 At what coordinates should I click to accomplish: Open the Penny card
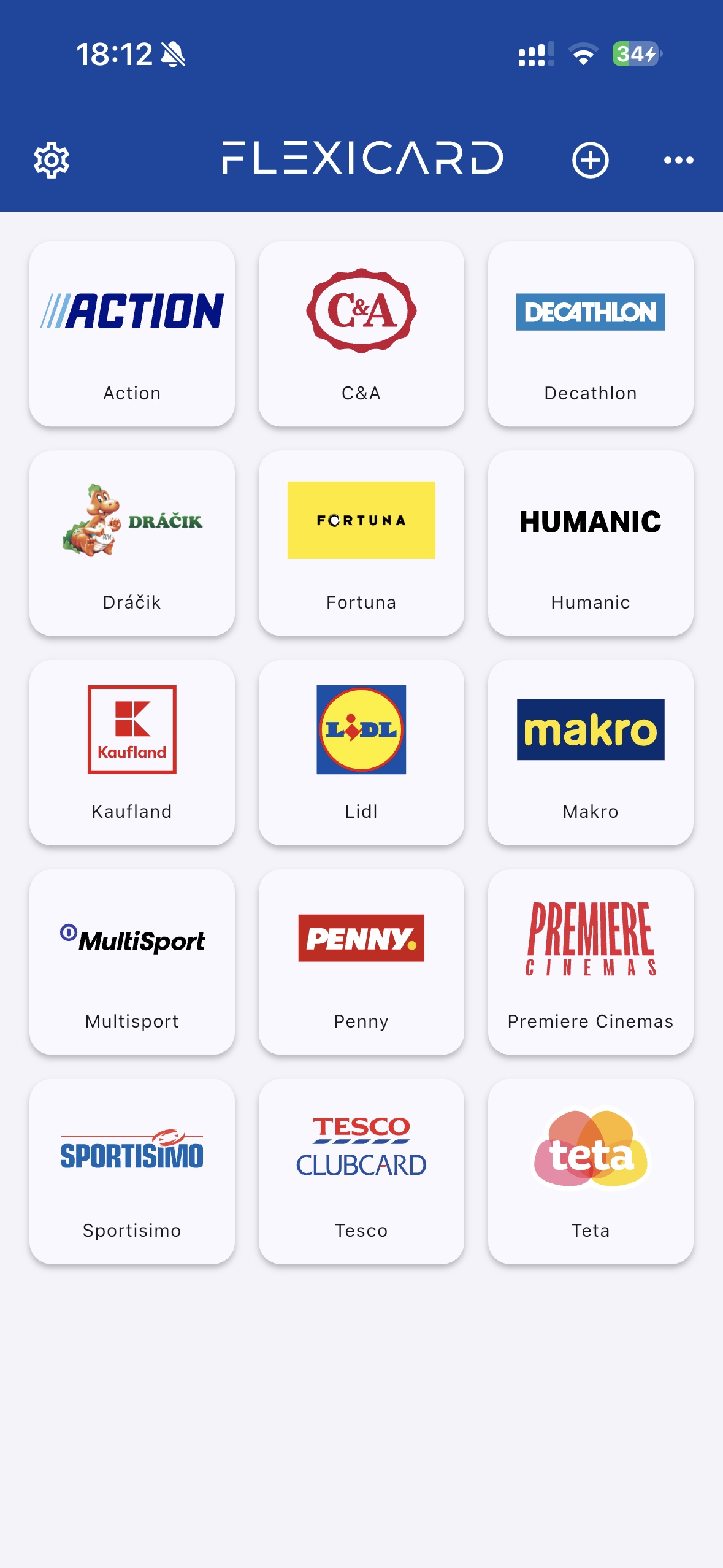(x=361, y=962)
